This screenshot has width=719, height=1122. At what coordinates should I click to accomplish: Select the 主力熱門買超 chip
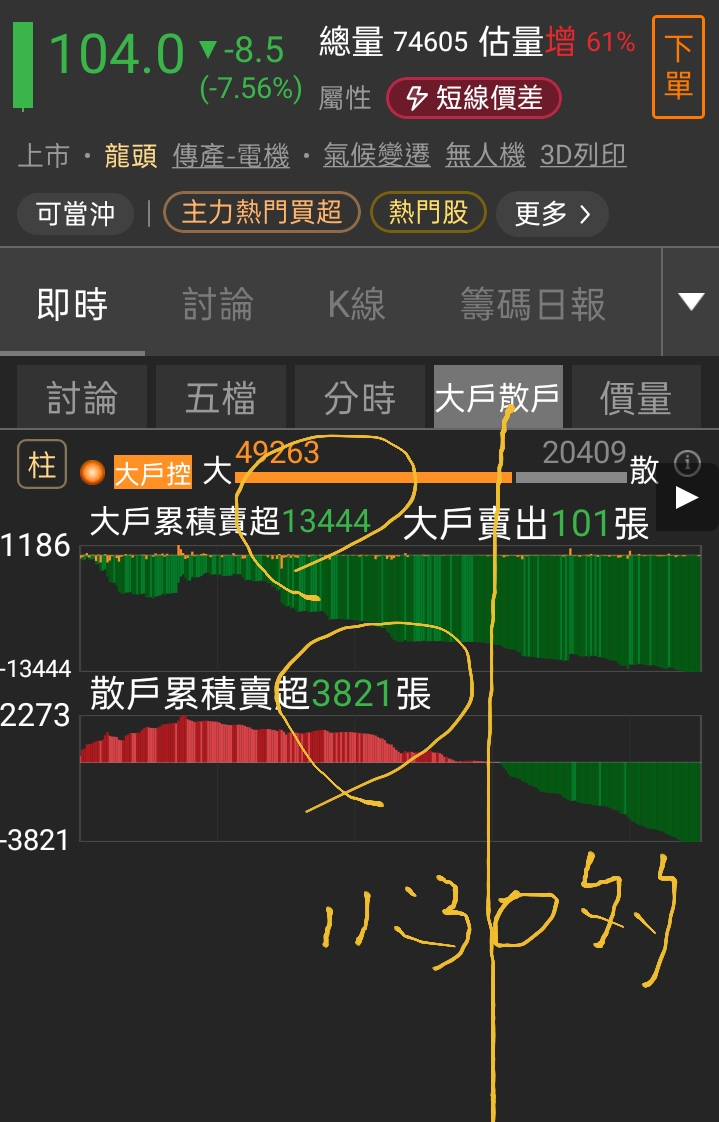pos(261,213)
